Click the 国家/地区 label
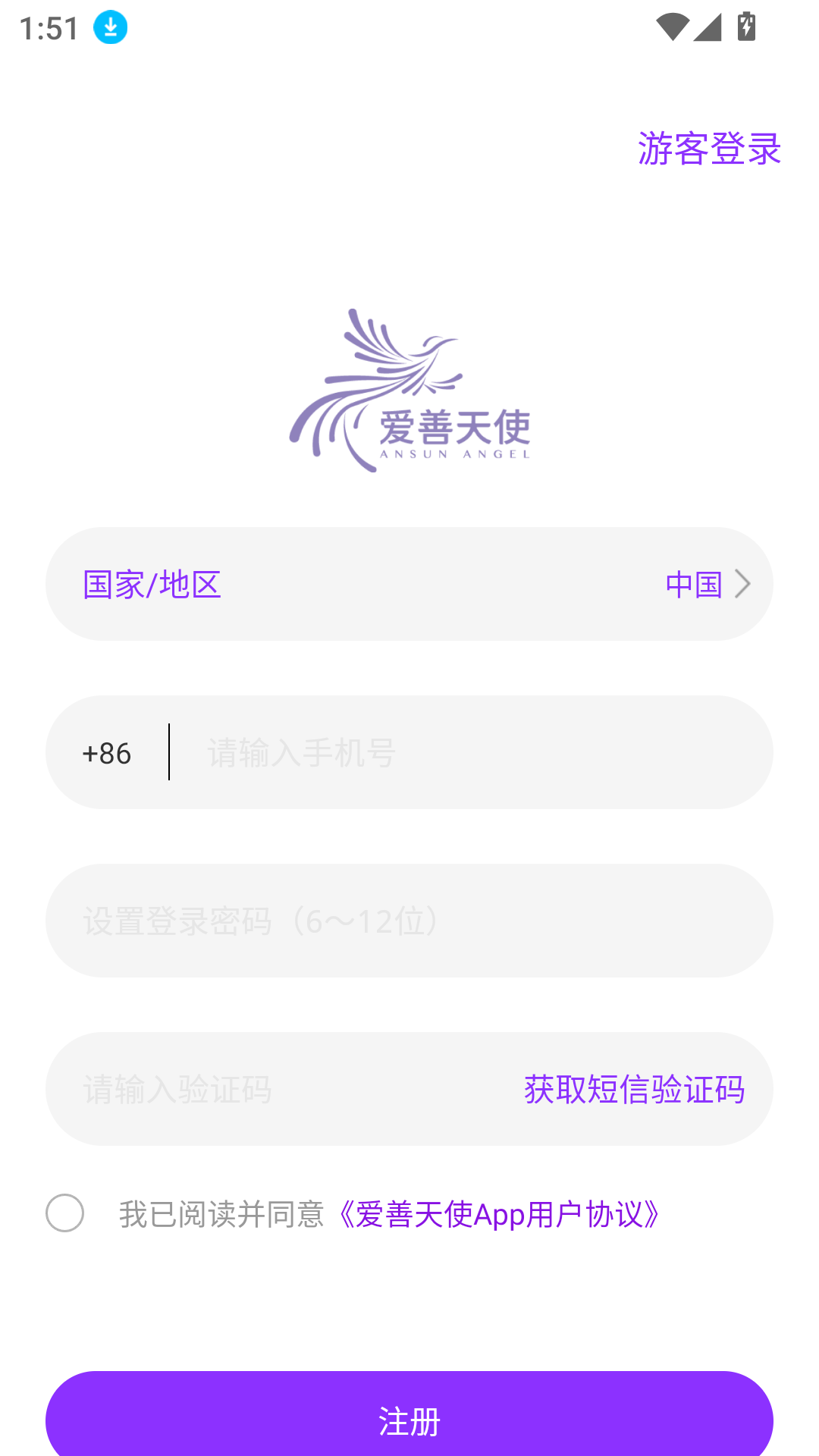 coord(151,583)
